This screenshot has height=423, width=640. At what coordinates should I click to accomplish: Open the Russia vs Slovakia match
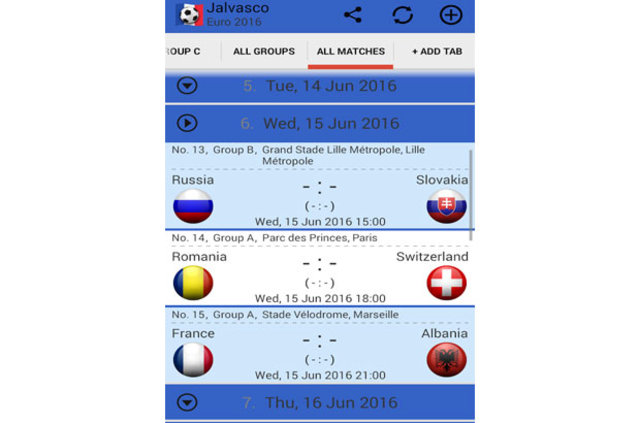pyautogui.click(x=319, y=198)
